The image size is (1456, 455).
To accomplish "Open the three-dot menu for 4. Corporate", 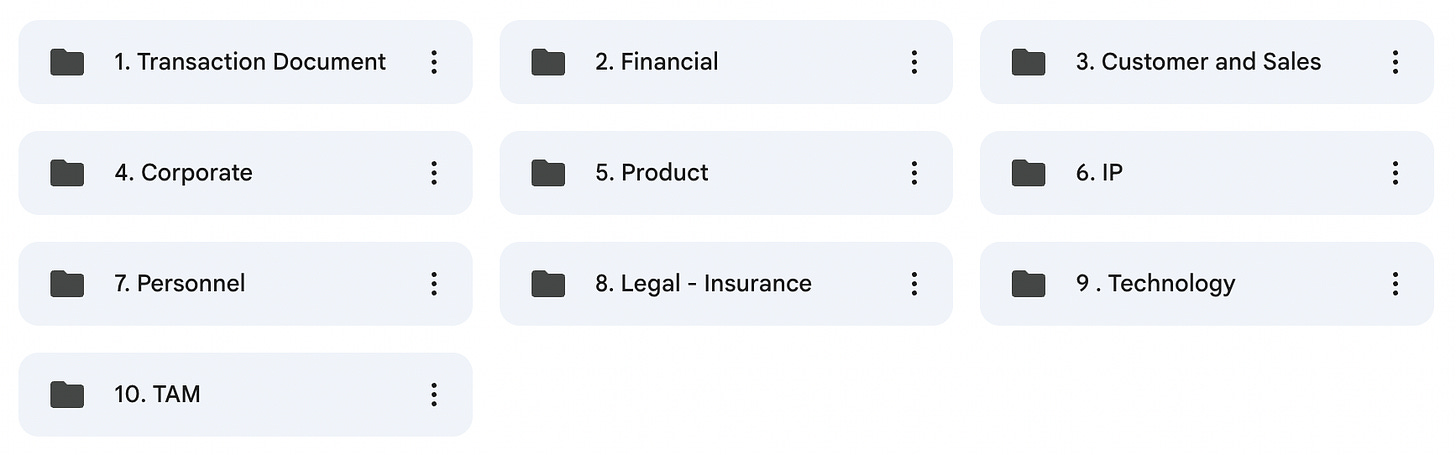I will 434,173.
